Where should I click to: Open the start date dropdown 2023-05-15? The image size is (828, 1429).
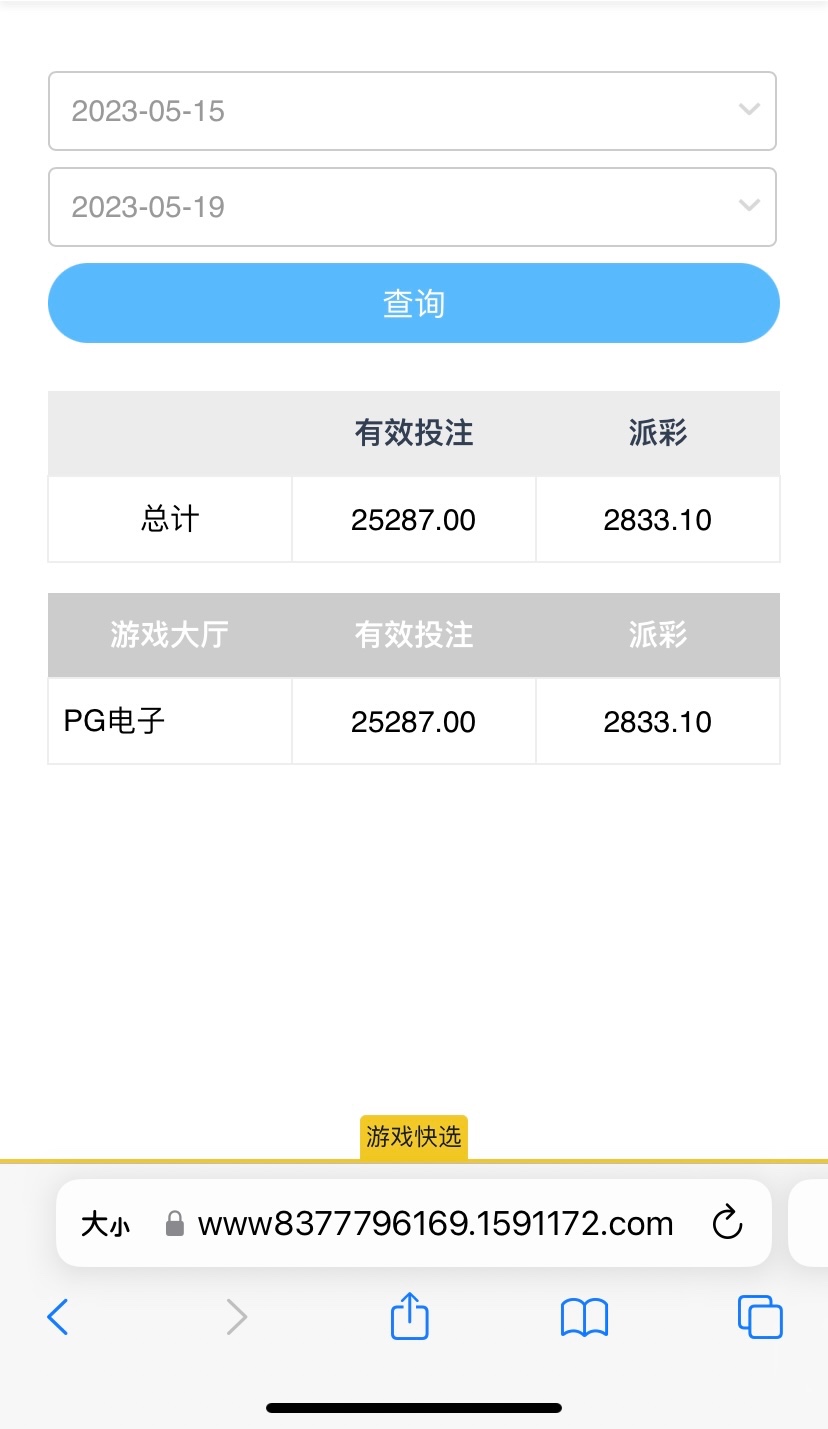pos(412,111)
